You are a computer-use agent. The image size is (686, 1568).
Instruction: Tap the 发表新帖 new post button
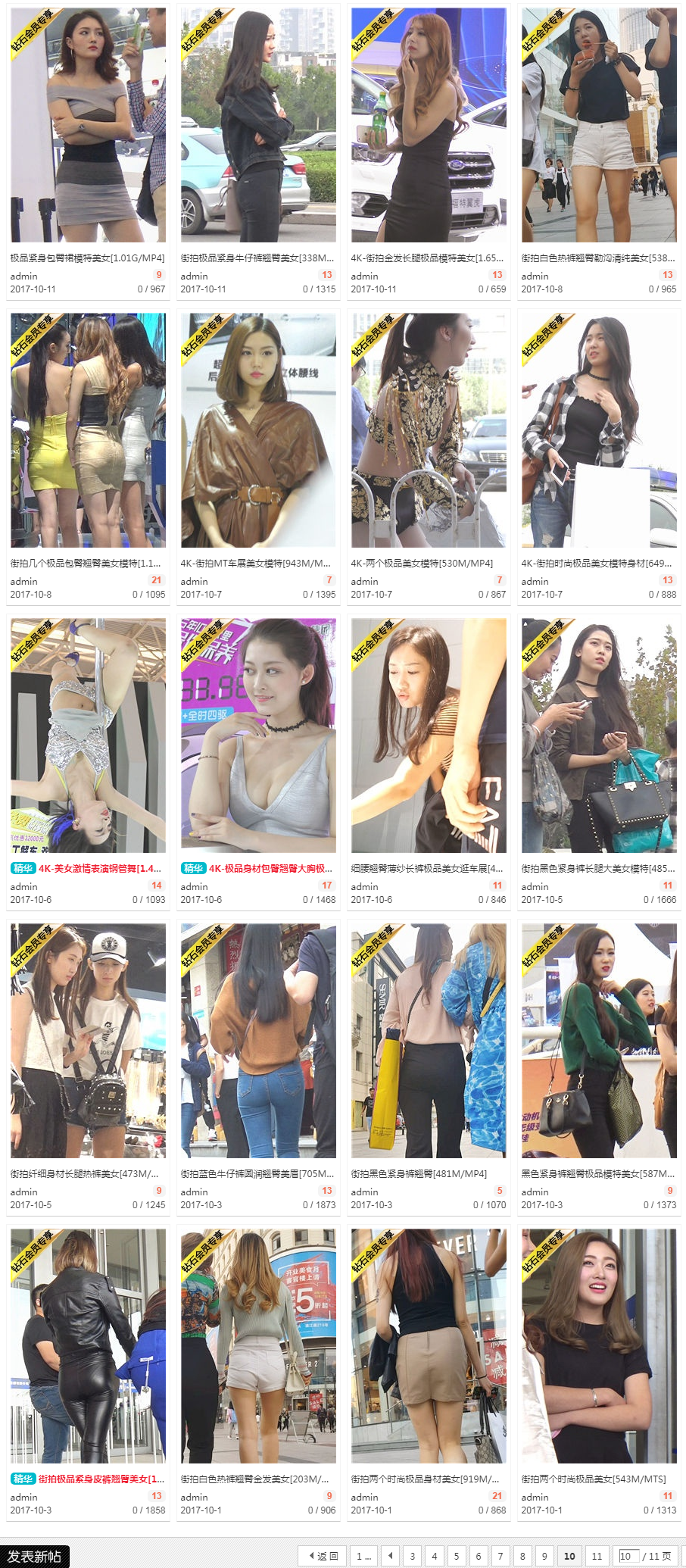click(35, 1556)
